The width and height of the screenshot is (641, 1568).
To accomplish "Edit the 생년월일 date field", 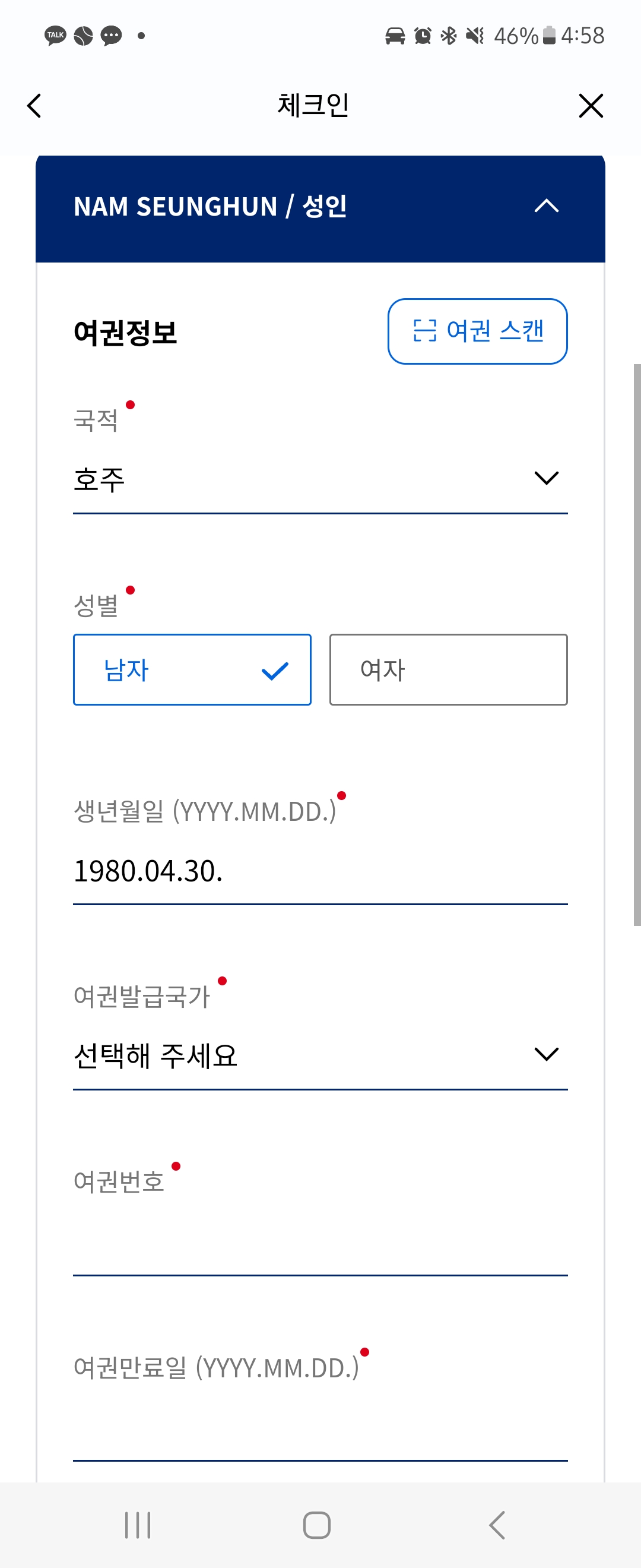I will coord(320,872).
